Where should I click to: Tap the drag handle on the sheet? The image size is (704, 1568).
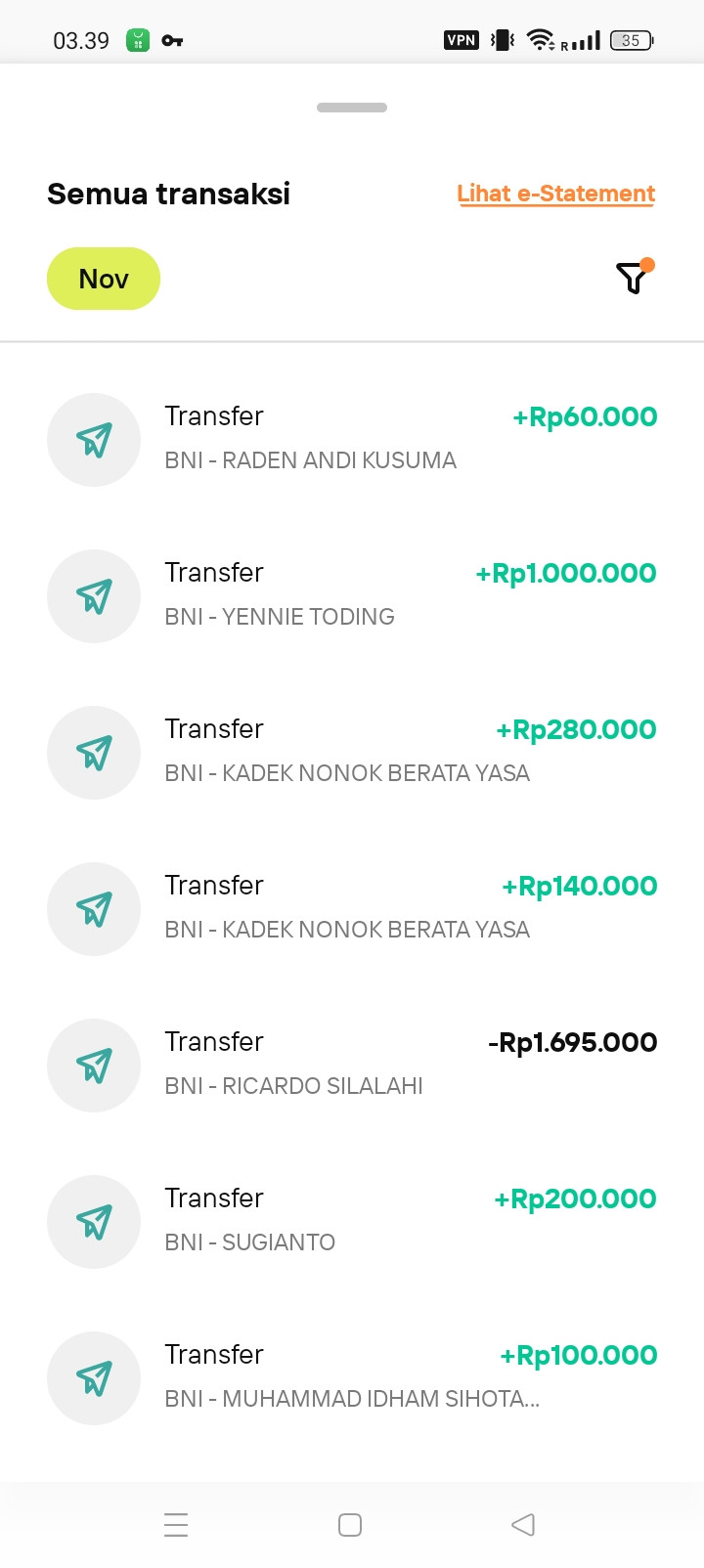[x=352, y=108]
